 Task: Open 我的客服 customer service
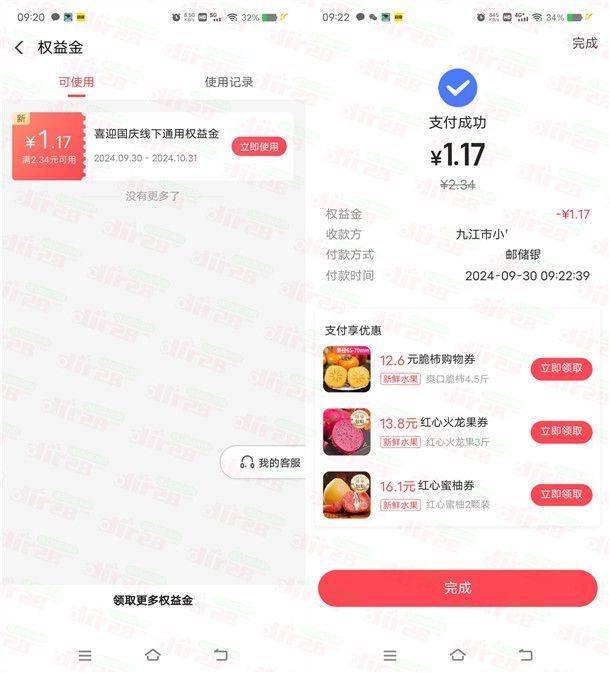click(269, 463)
